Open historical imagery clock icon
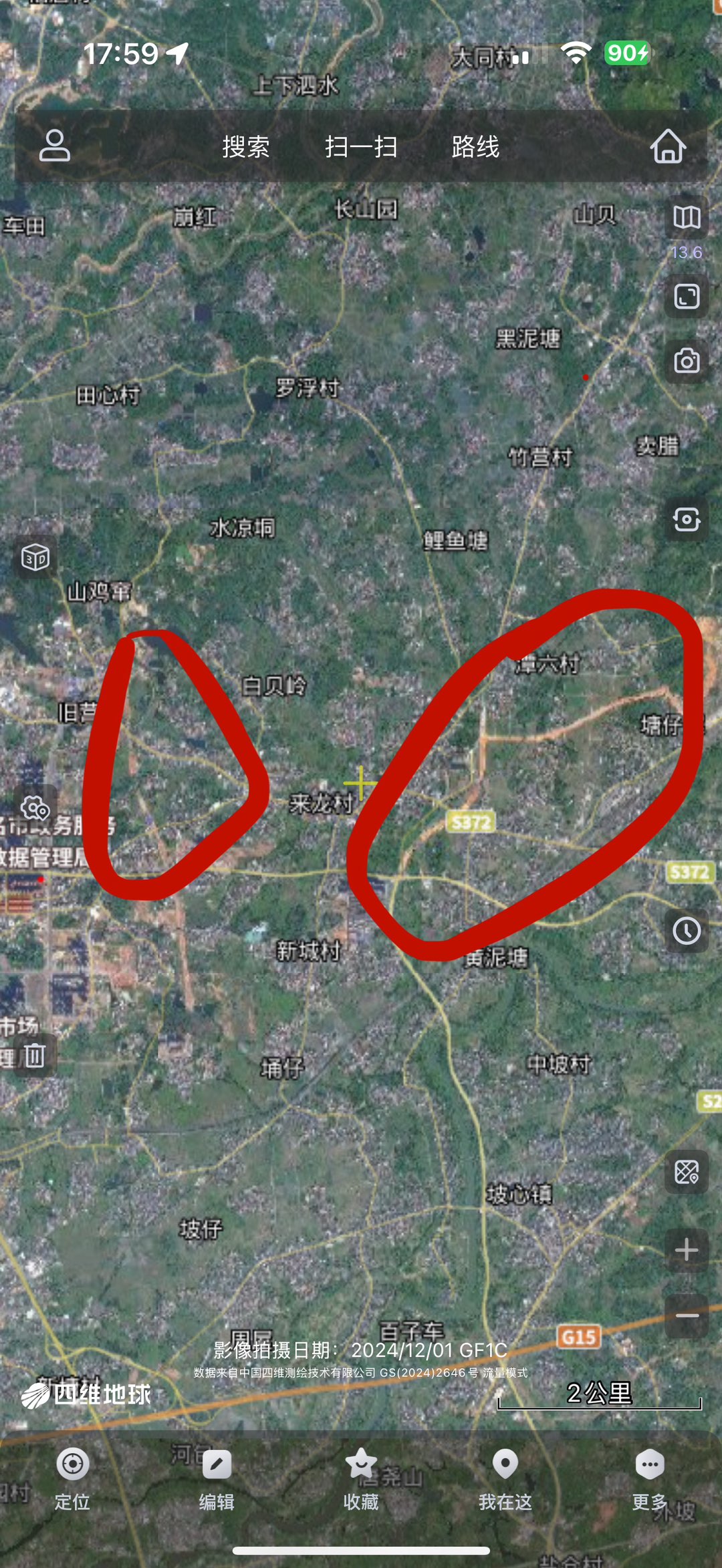Screen dimensions: 722x1568 [687, 931]
